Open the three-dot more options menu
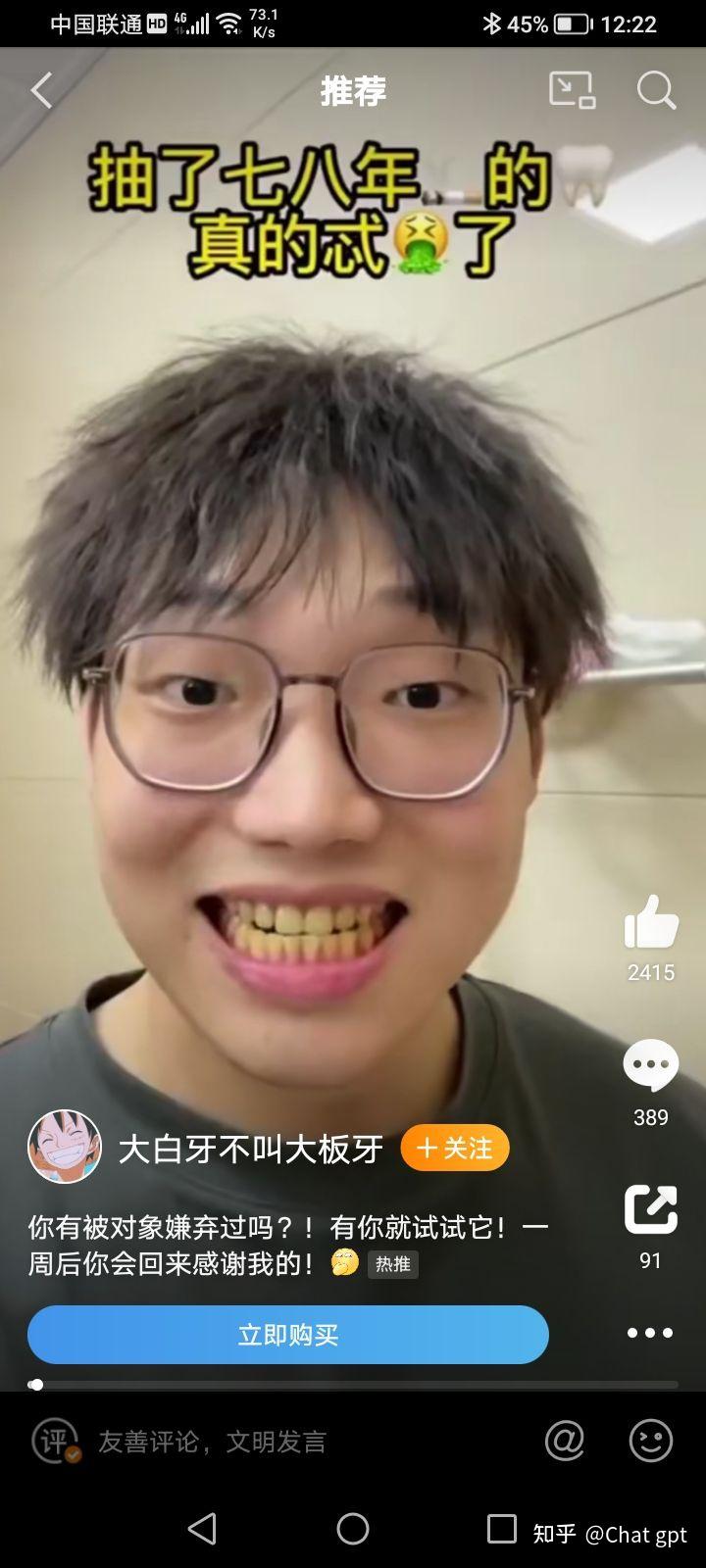The height and width of the screenshot is (1568, 706). [650, 1333]
